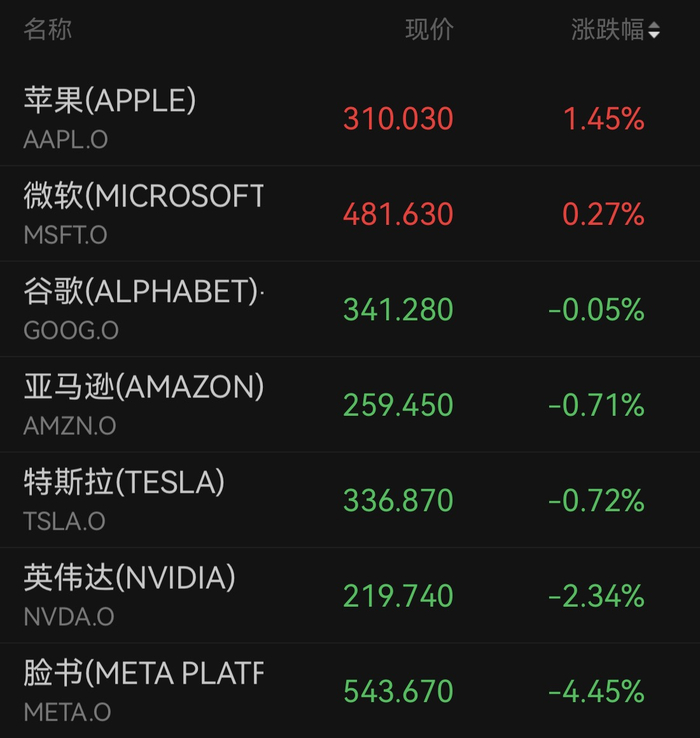Tap the 英伟达 NVDA.O stock row

pos(350,595)
